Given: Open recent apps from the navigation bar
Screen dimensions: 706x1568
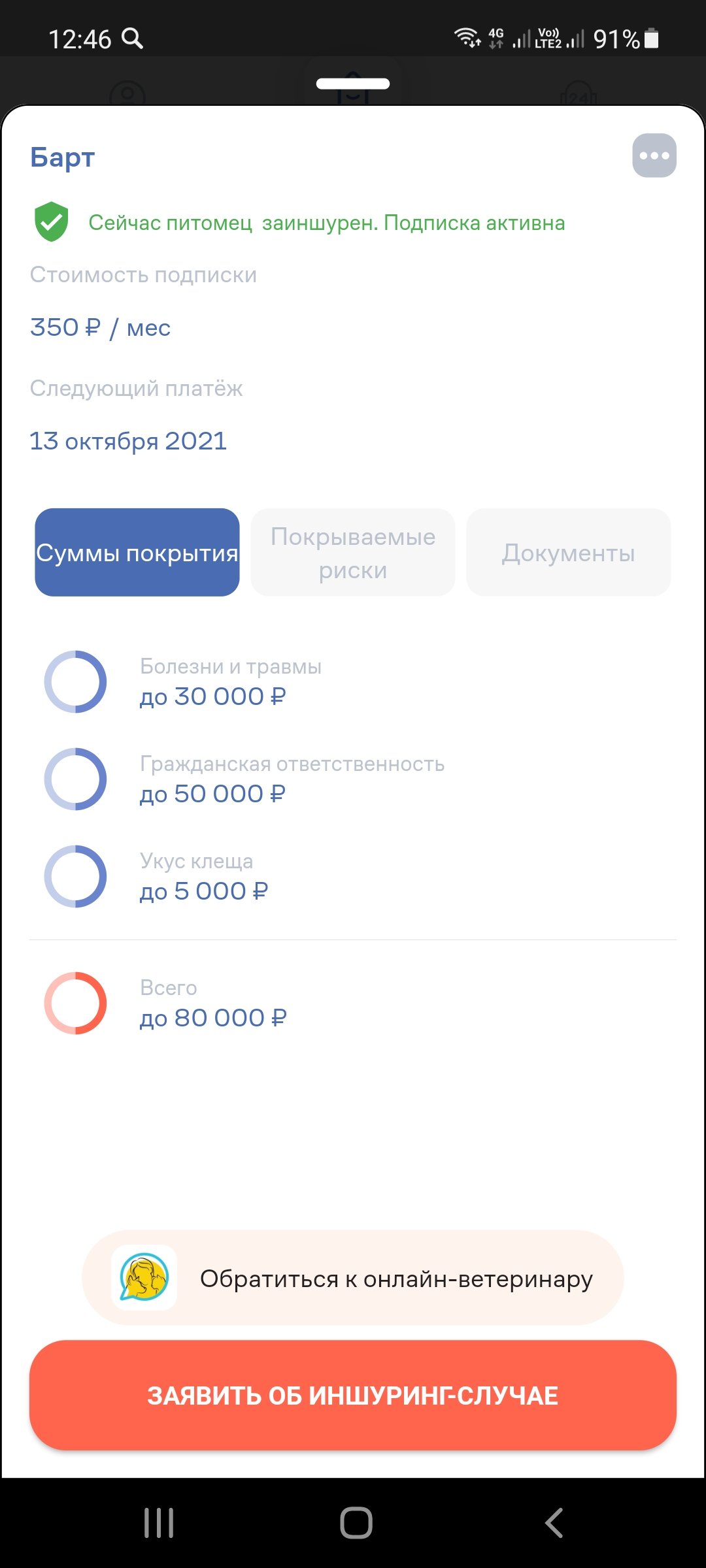Looking at the screenshot, I should (159, 1523).
